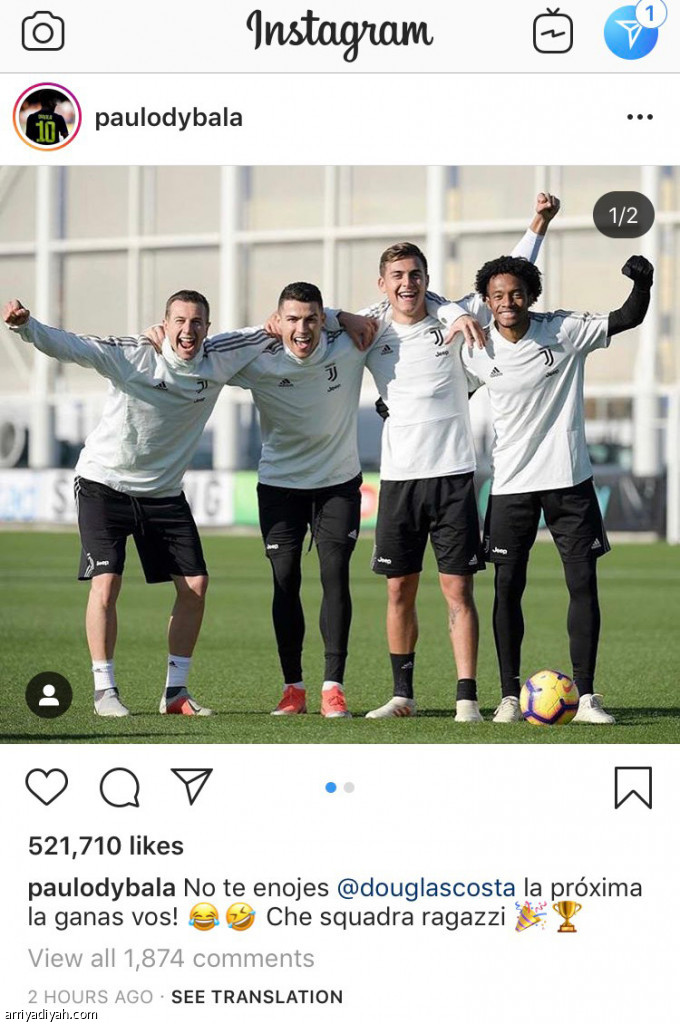
Task: View all 1,874 comments
Action: 171,958
